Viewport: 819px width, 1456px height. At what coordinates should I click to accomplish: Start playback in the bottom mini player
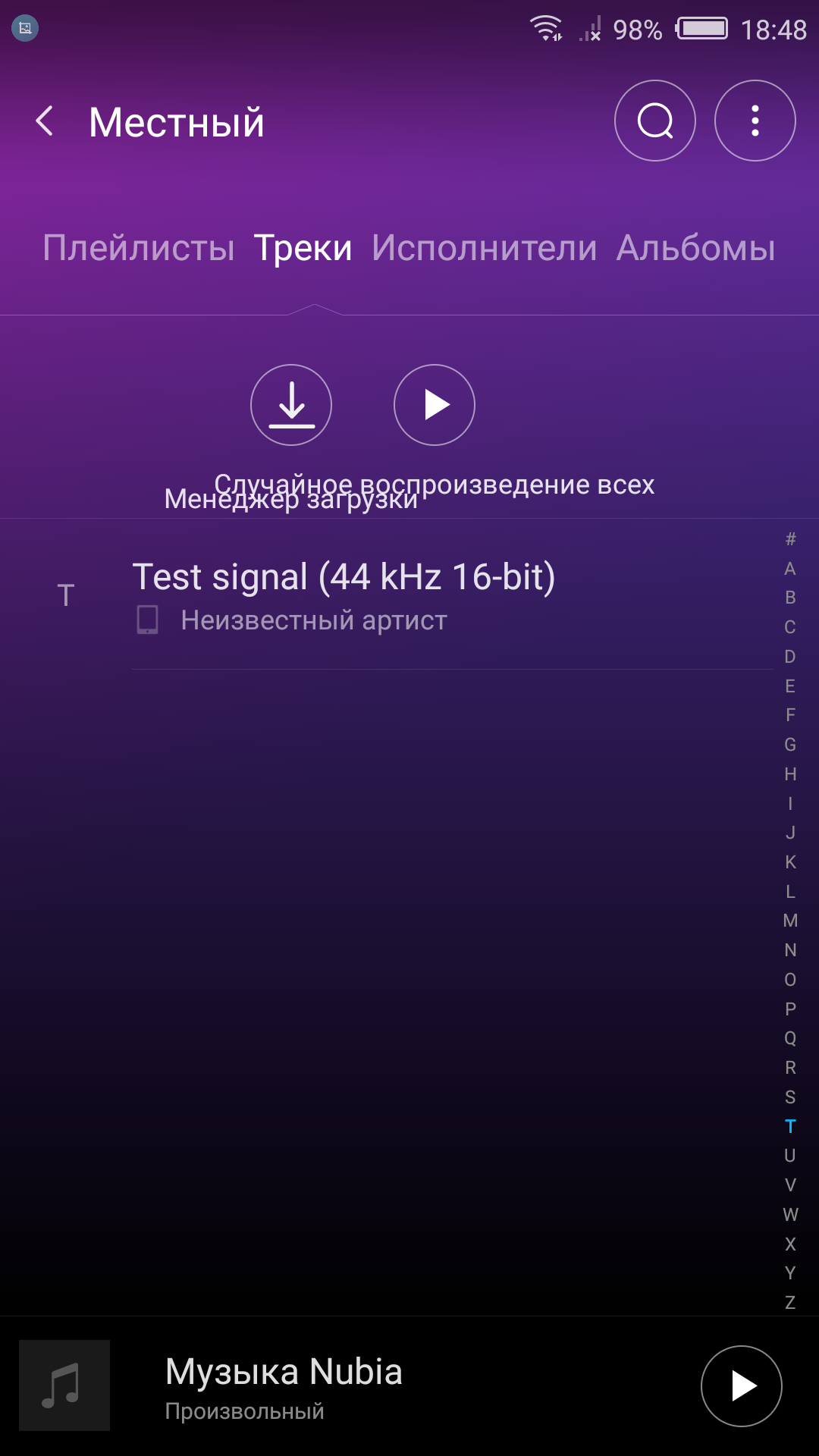click(x=741, y=1386)
